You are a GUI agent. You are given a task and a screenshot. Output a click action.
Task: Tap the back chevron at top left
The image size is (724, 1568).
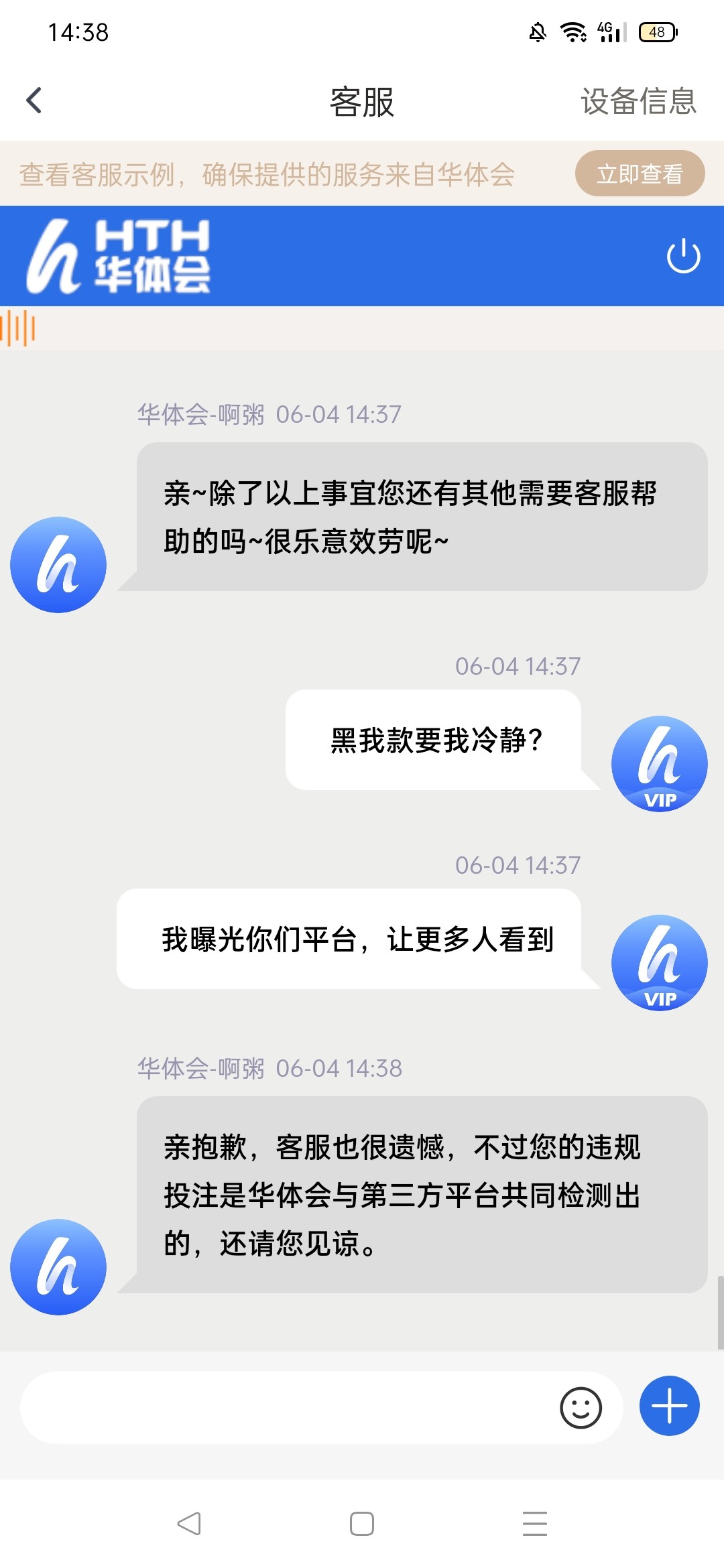click(32, 99)
